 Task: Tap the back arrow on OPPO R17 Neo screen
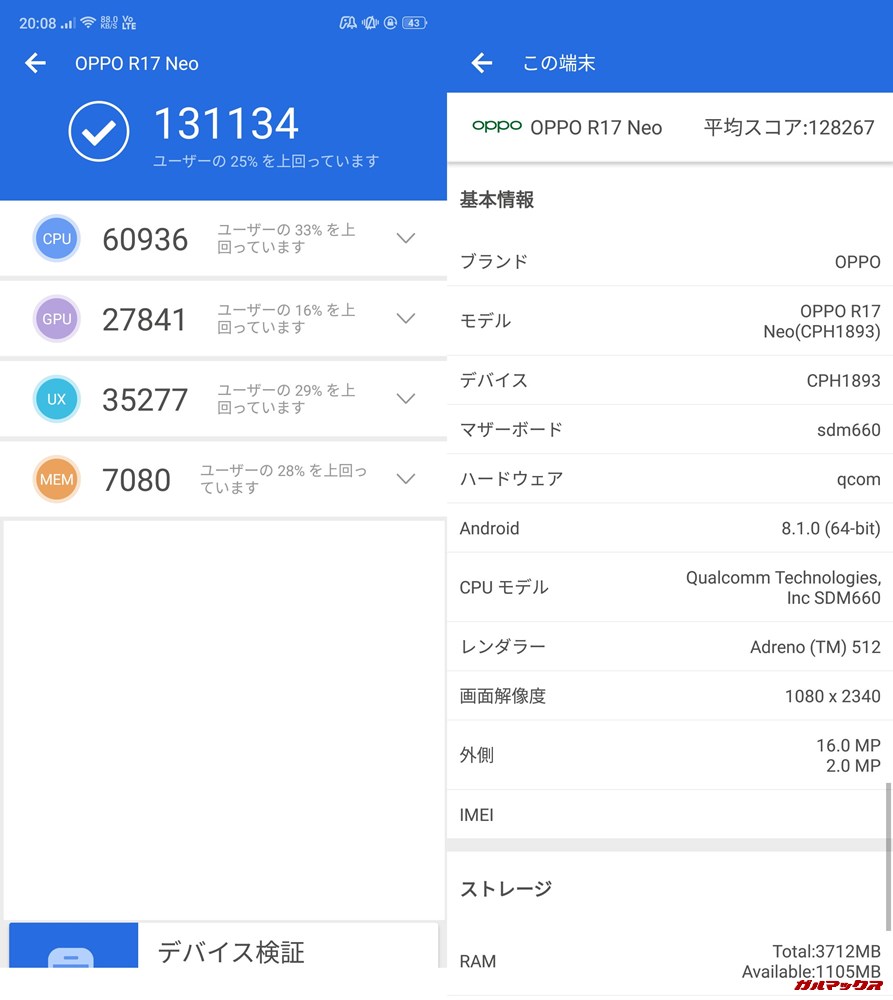(x=35, y=63)
